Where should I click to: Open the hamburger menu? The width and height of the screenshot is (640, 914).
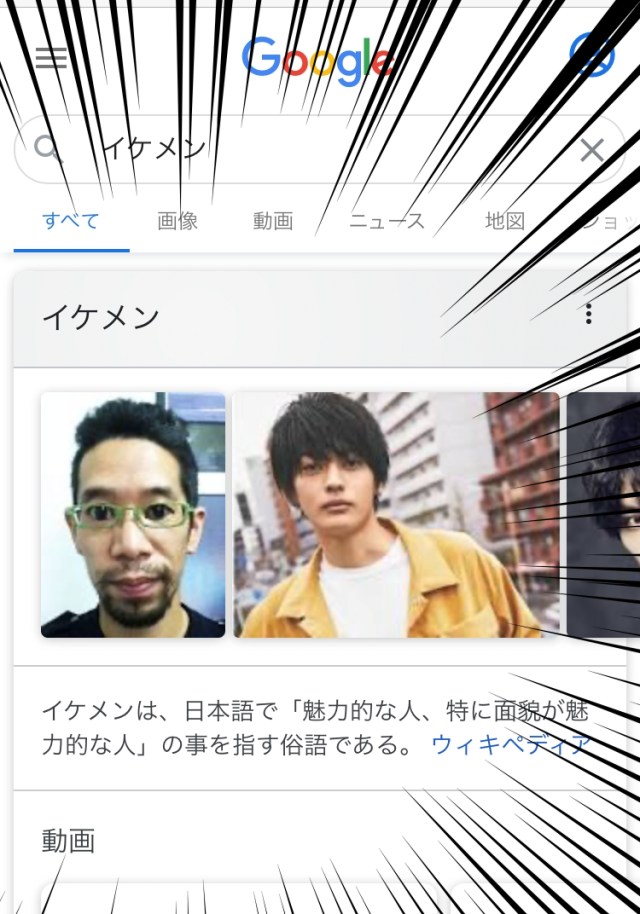click(51, 57)
